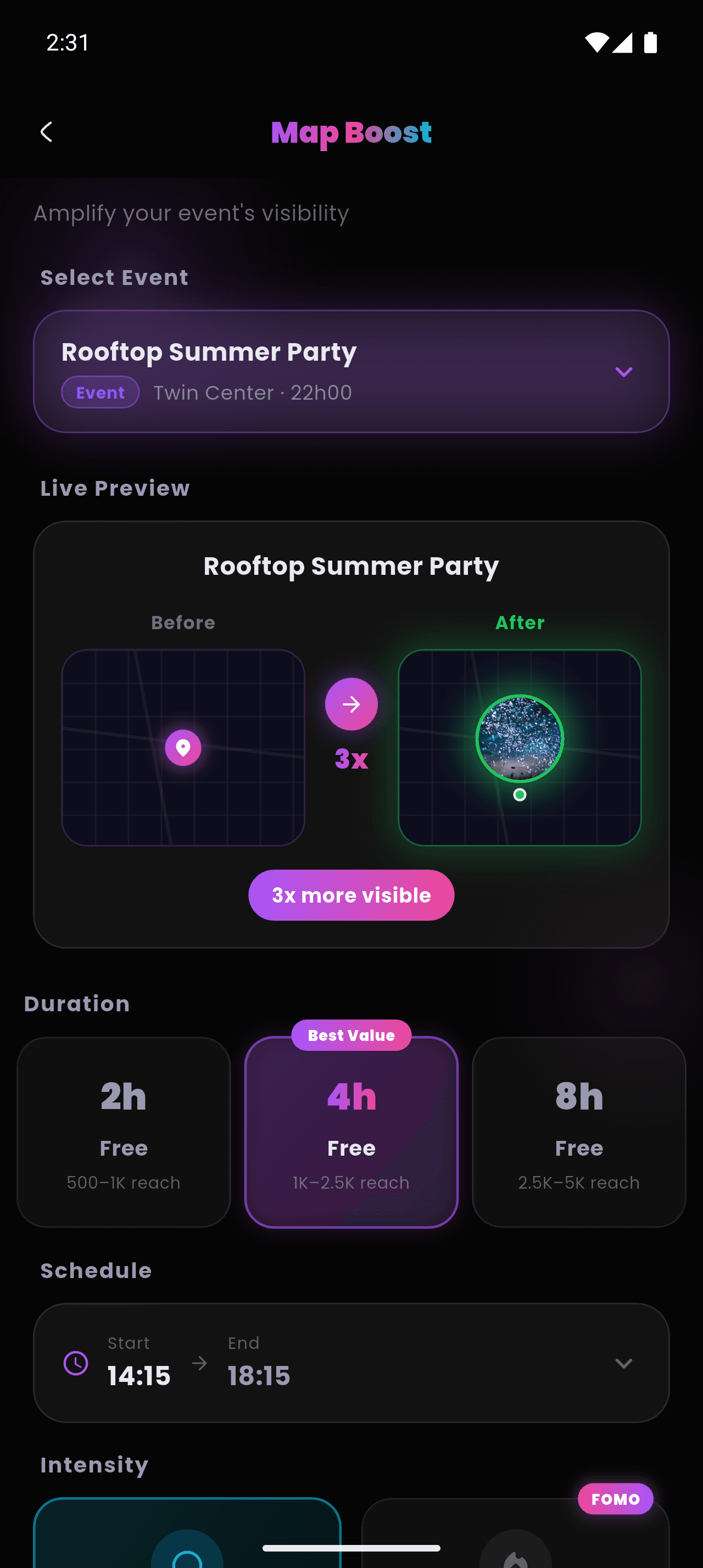Expand the schedule start and end time
The image size is (703, 1568).
click(x=351, y=1363)
